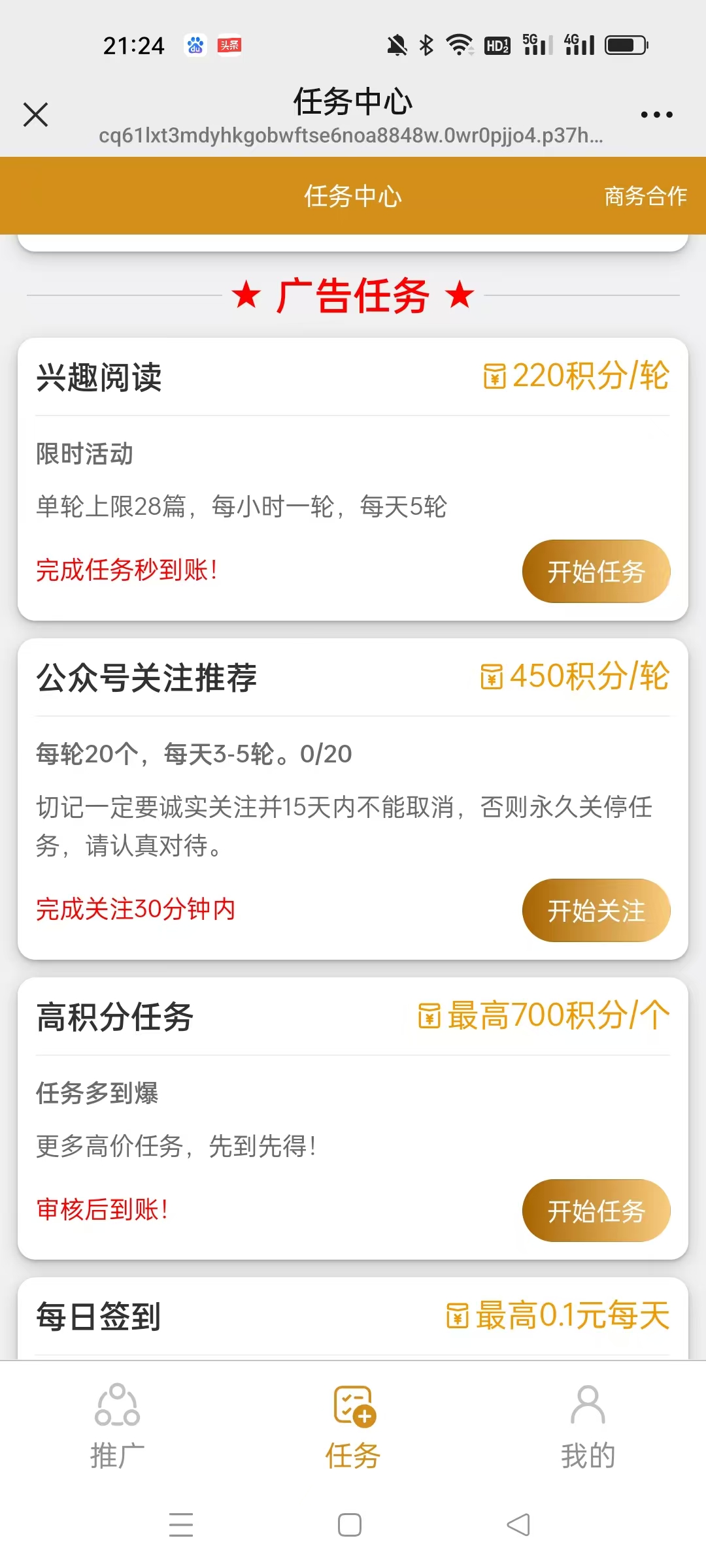Start the 高积分任务 task
This screenshot has height=1568, width=706.
tap(596, 1211)
